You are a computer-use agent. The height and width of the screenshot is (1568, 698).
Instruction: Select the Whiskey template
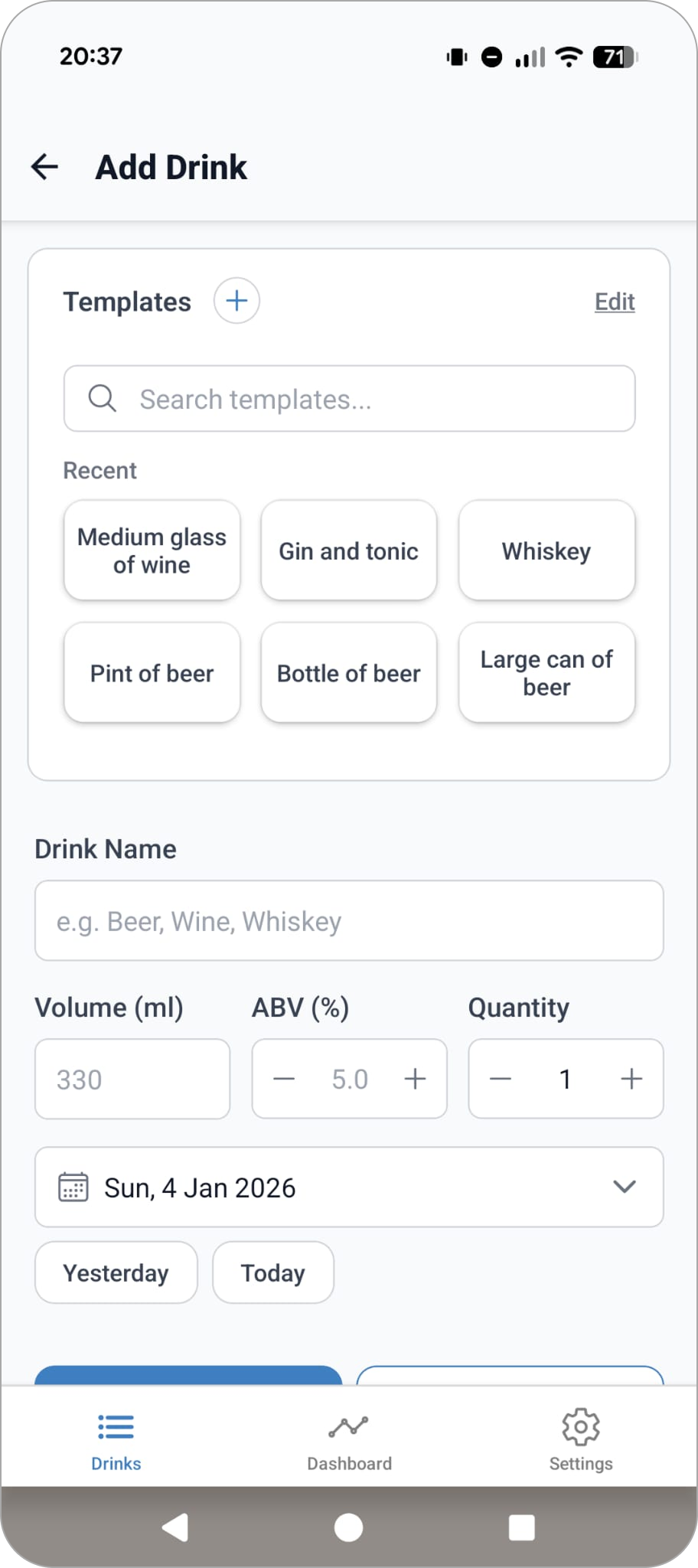pos(546,550)
